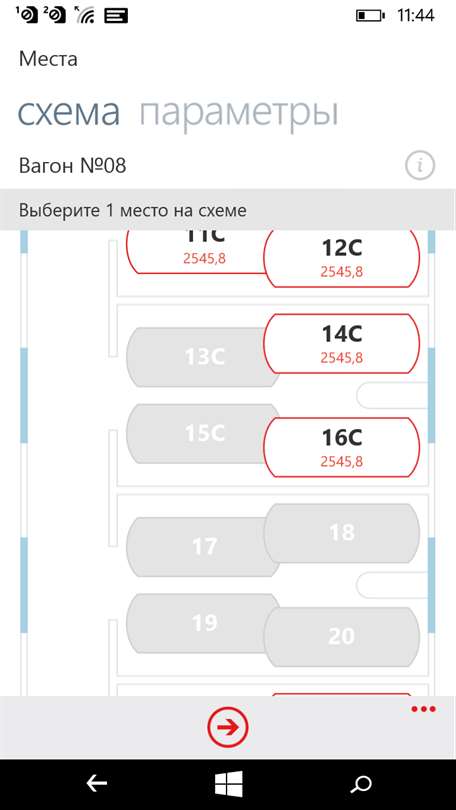Pick seat 16C
The width and height of the screenshot is (456, 810).
pos(341,447)
